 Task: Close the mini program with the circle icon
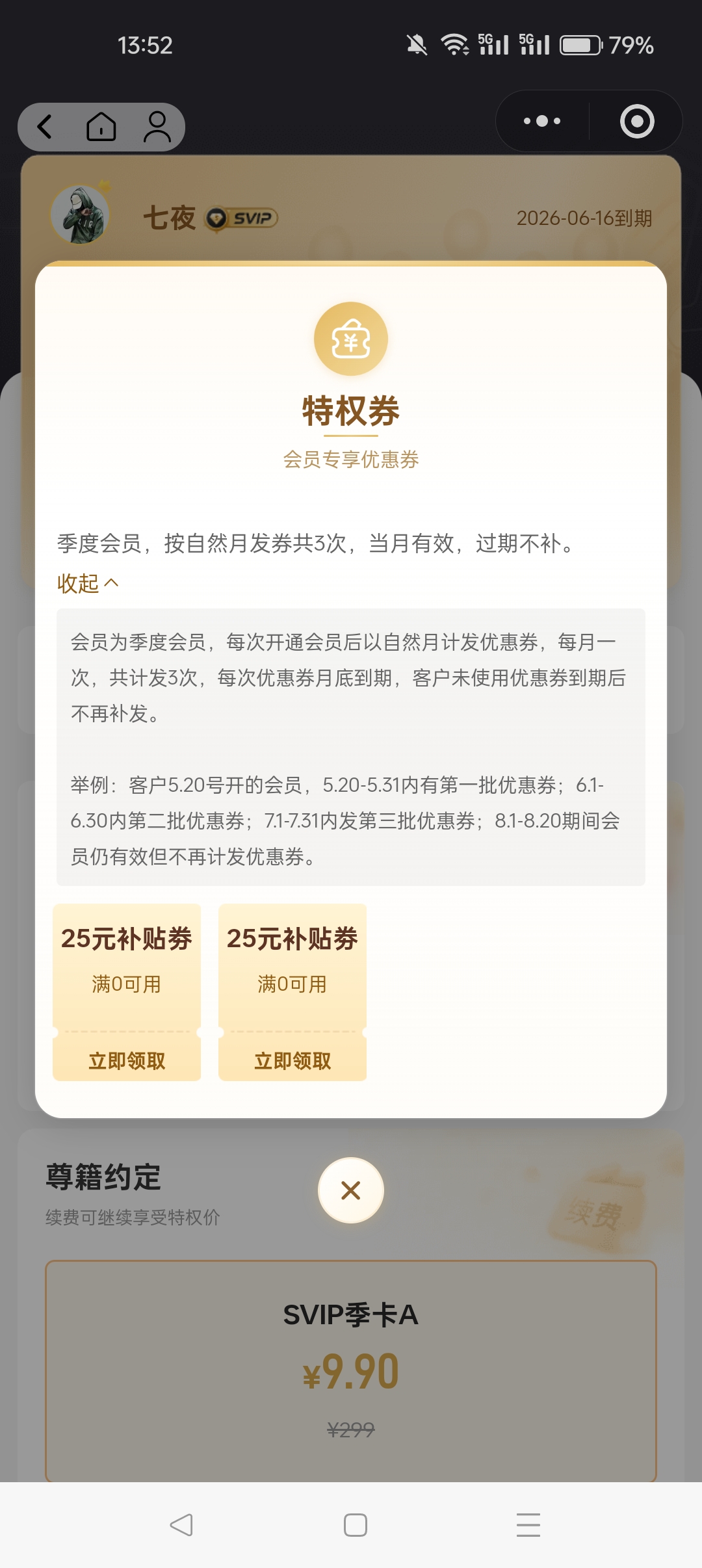coord(636,122)
